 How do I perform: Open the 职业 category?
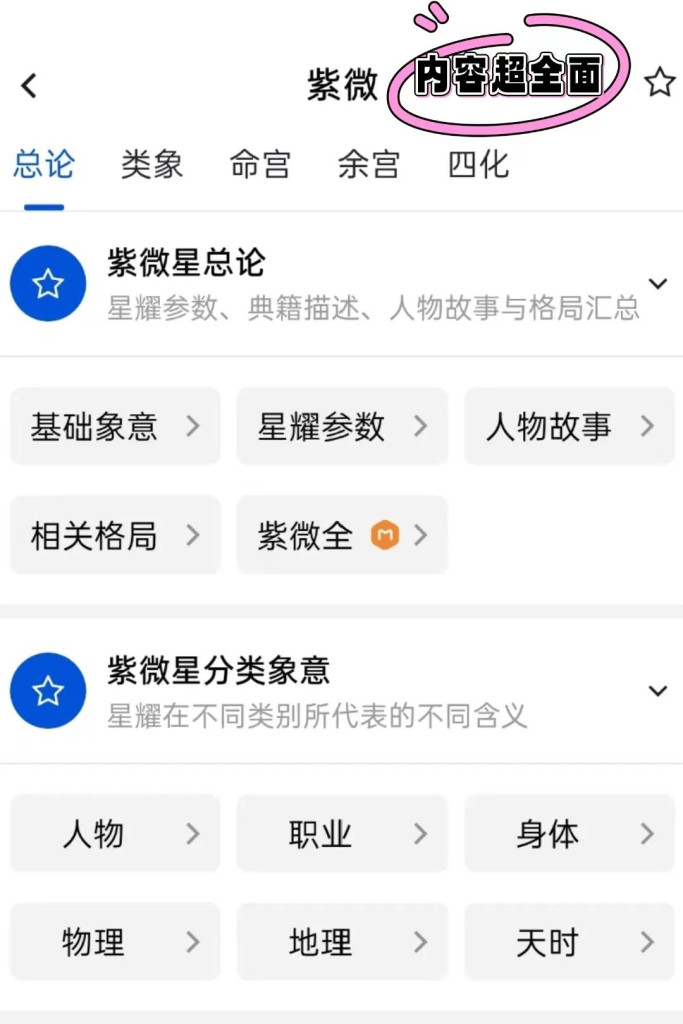[342, 834]
